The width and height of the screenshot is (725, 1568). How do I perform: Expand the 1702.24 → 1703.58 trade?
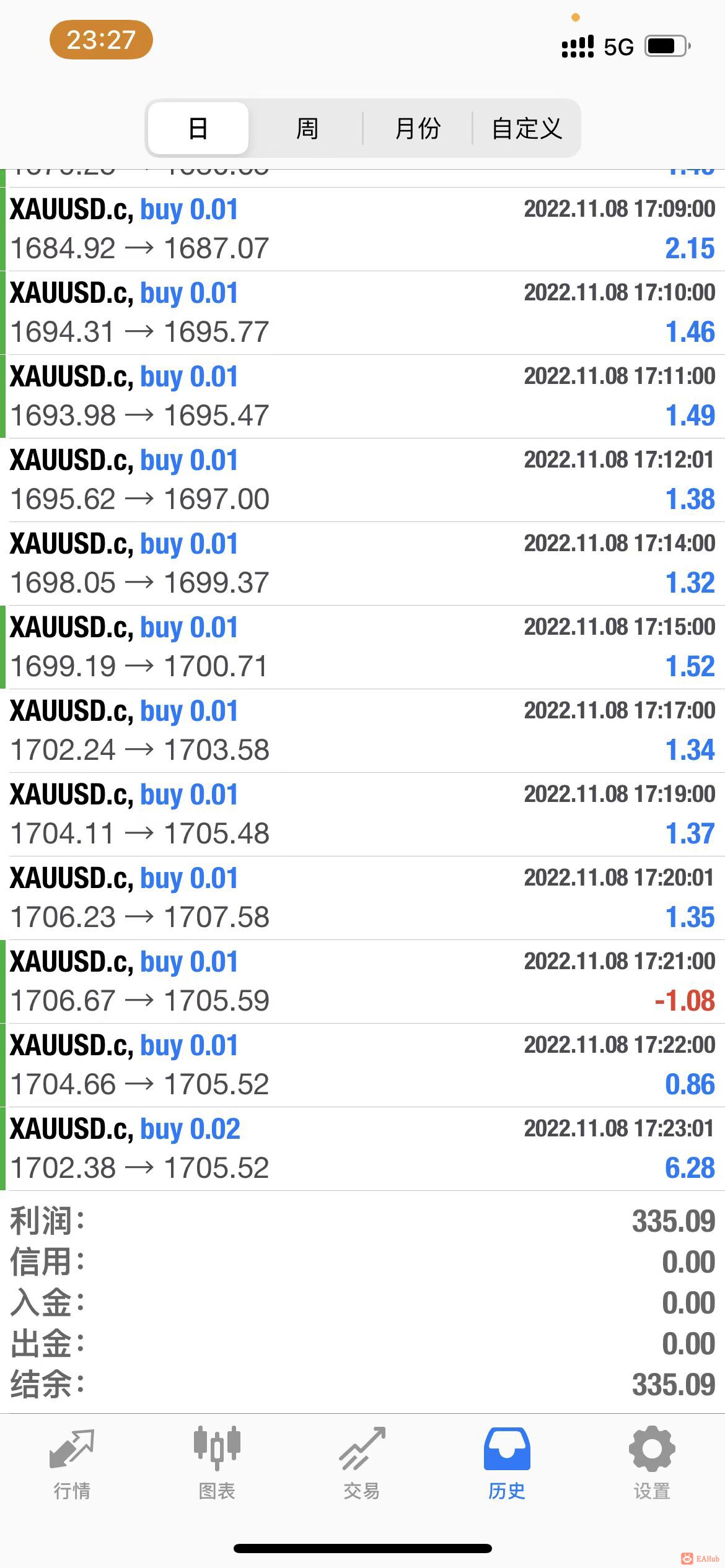pyautogui.click(x=362, y=731)
